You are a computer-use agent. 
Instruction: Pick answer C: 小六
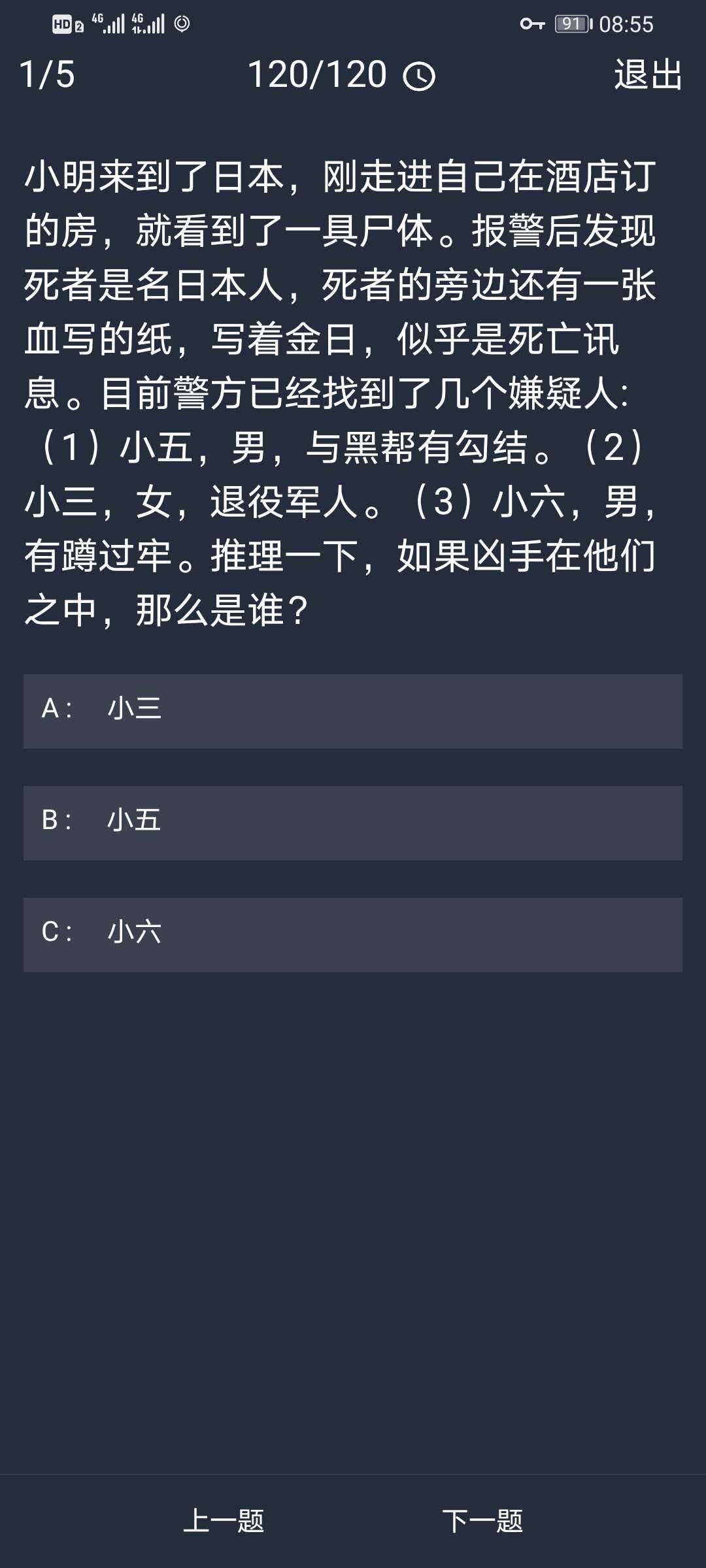coord(353,934)
